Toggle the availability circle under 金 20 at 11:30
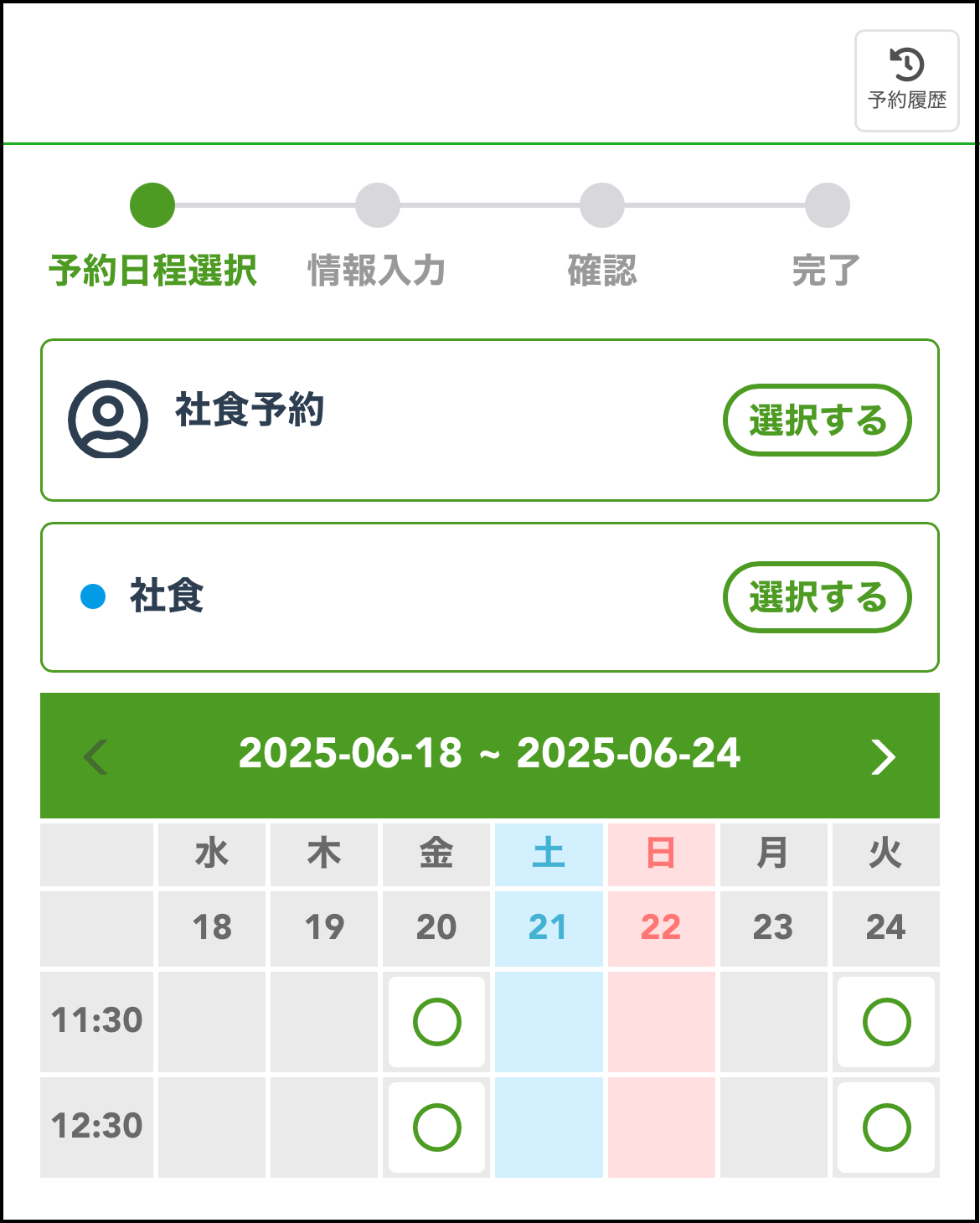Image resolution: width=980 pixels, height=1223 pixels. [x=436, y=1022]
